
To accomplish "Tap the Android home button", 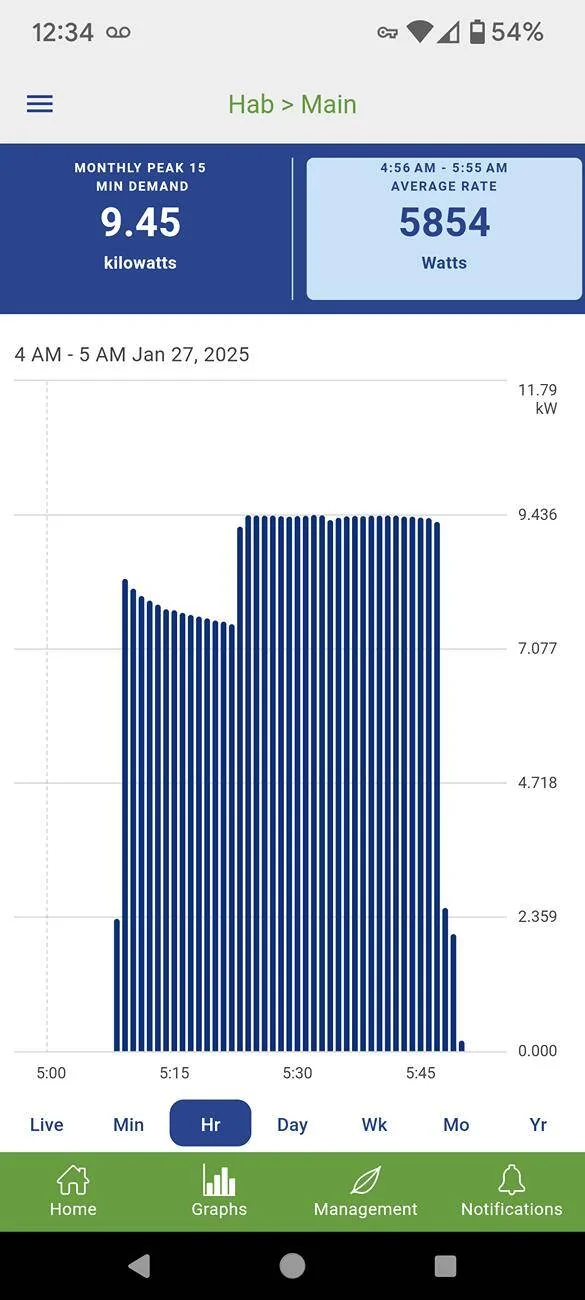I will coord(292,1266).
